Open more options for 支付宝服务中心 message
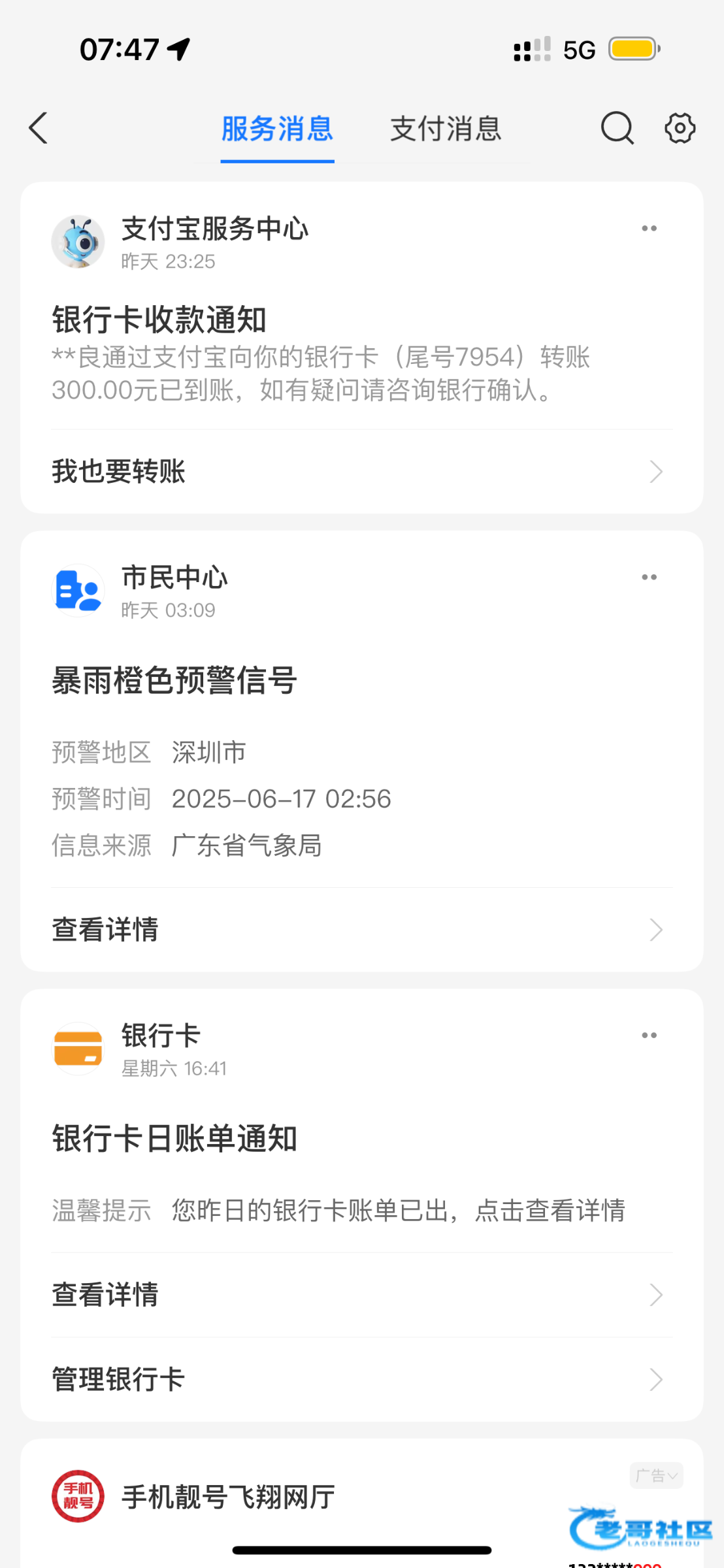Viewport: 724px width, 1568px height. [x=649, y=229]
